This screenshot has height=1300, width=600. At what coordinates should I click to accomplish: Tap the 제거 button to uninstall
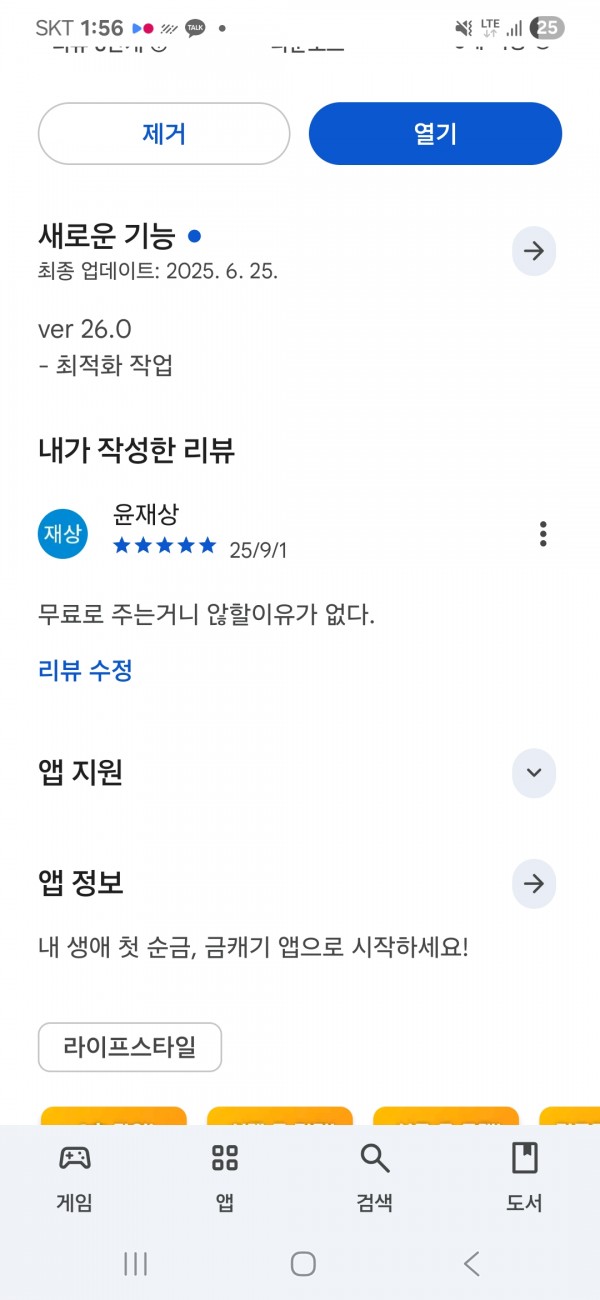pyautogui.click(x=164, y=134)
